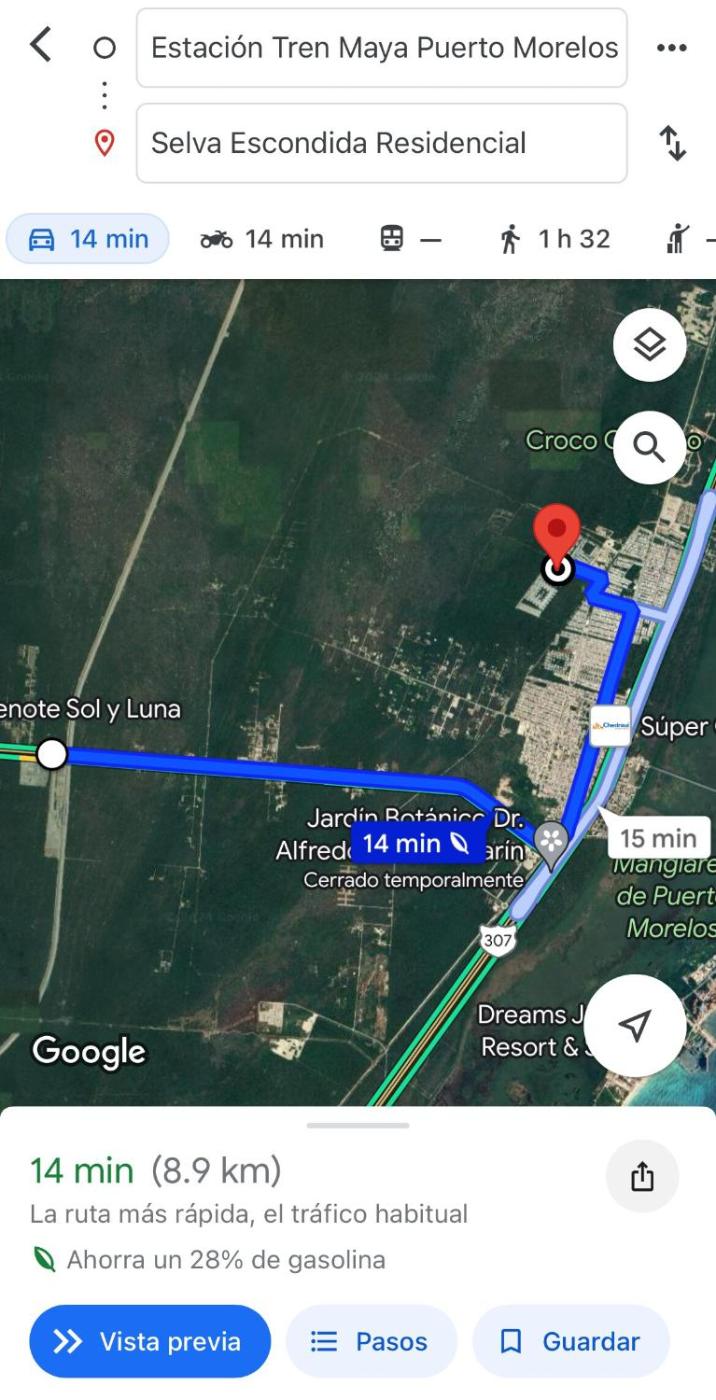Switch to public transit mode

click(x=410, y=240)
